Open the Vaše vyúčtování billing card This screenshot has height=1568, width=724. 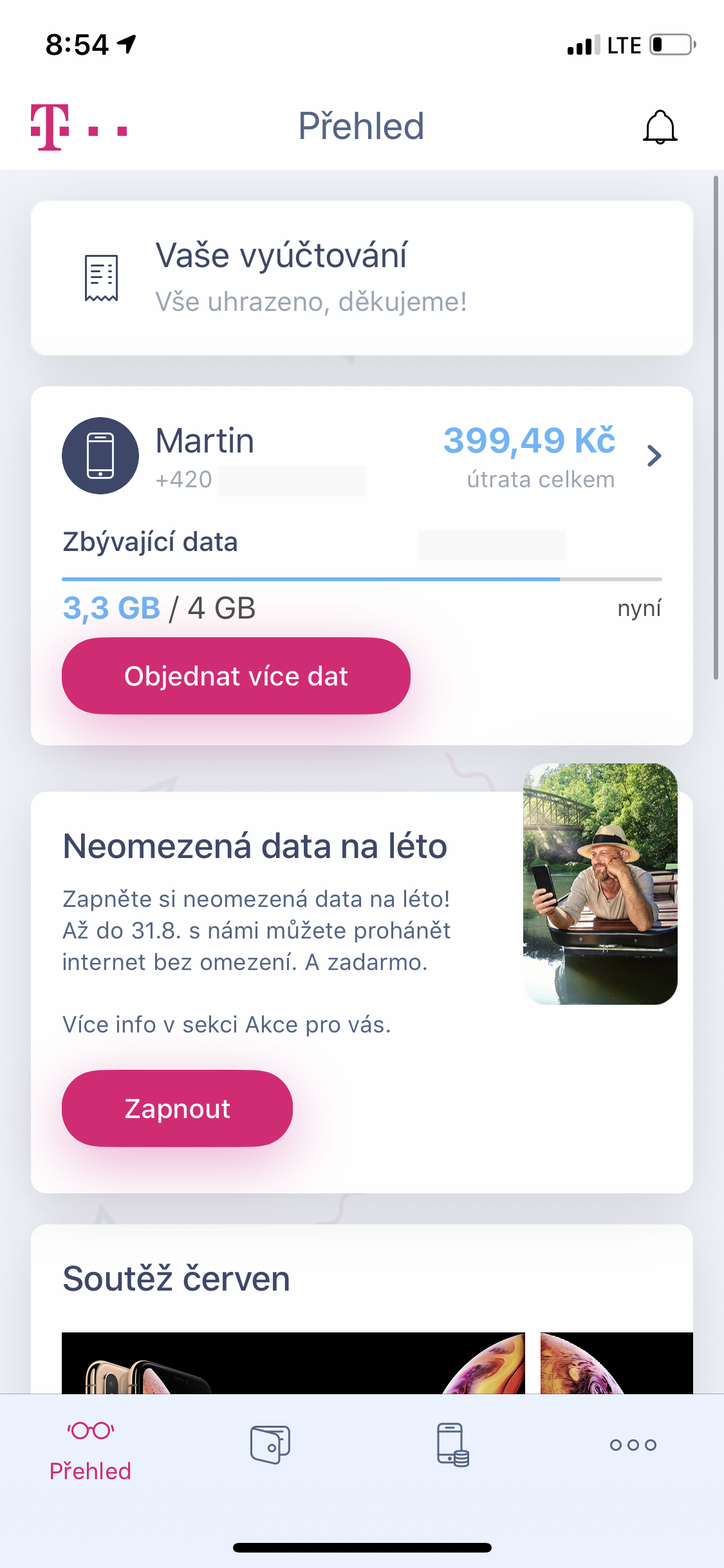coord(362,277)
